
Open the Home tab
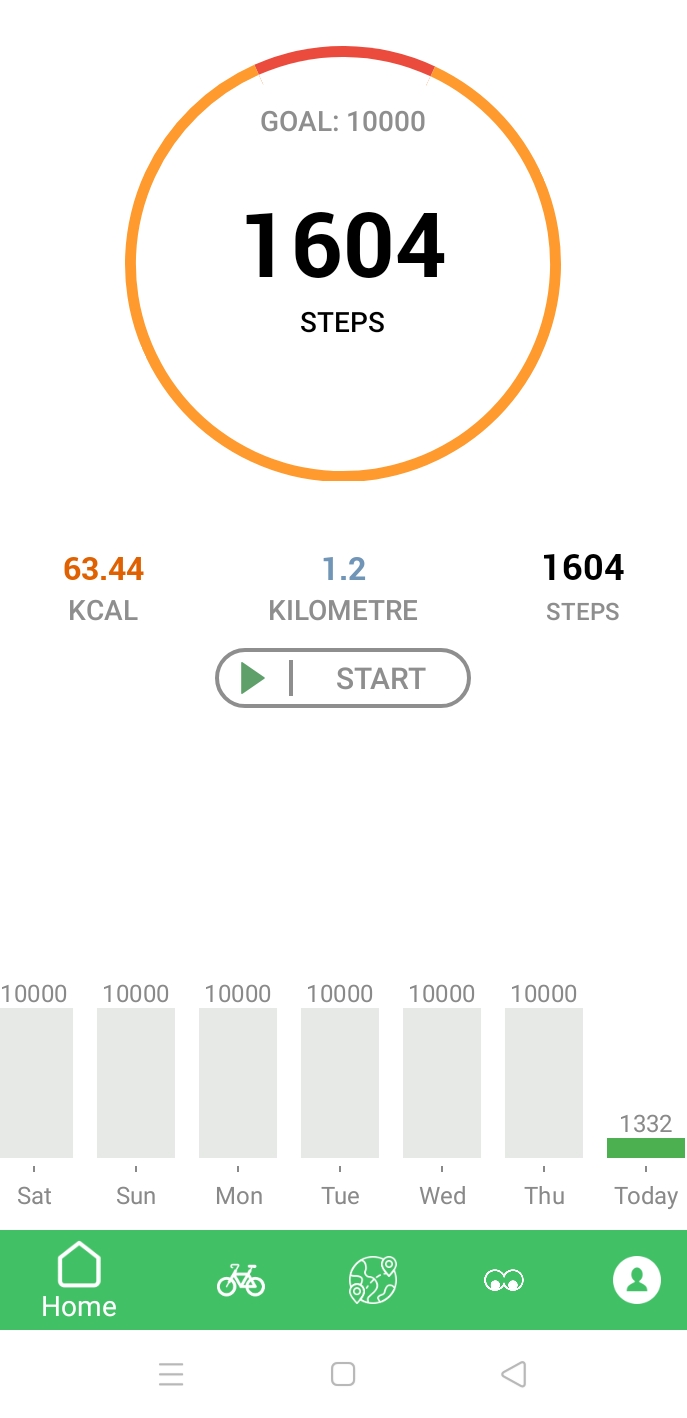coord(79,1280)
